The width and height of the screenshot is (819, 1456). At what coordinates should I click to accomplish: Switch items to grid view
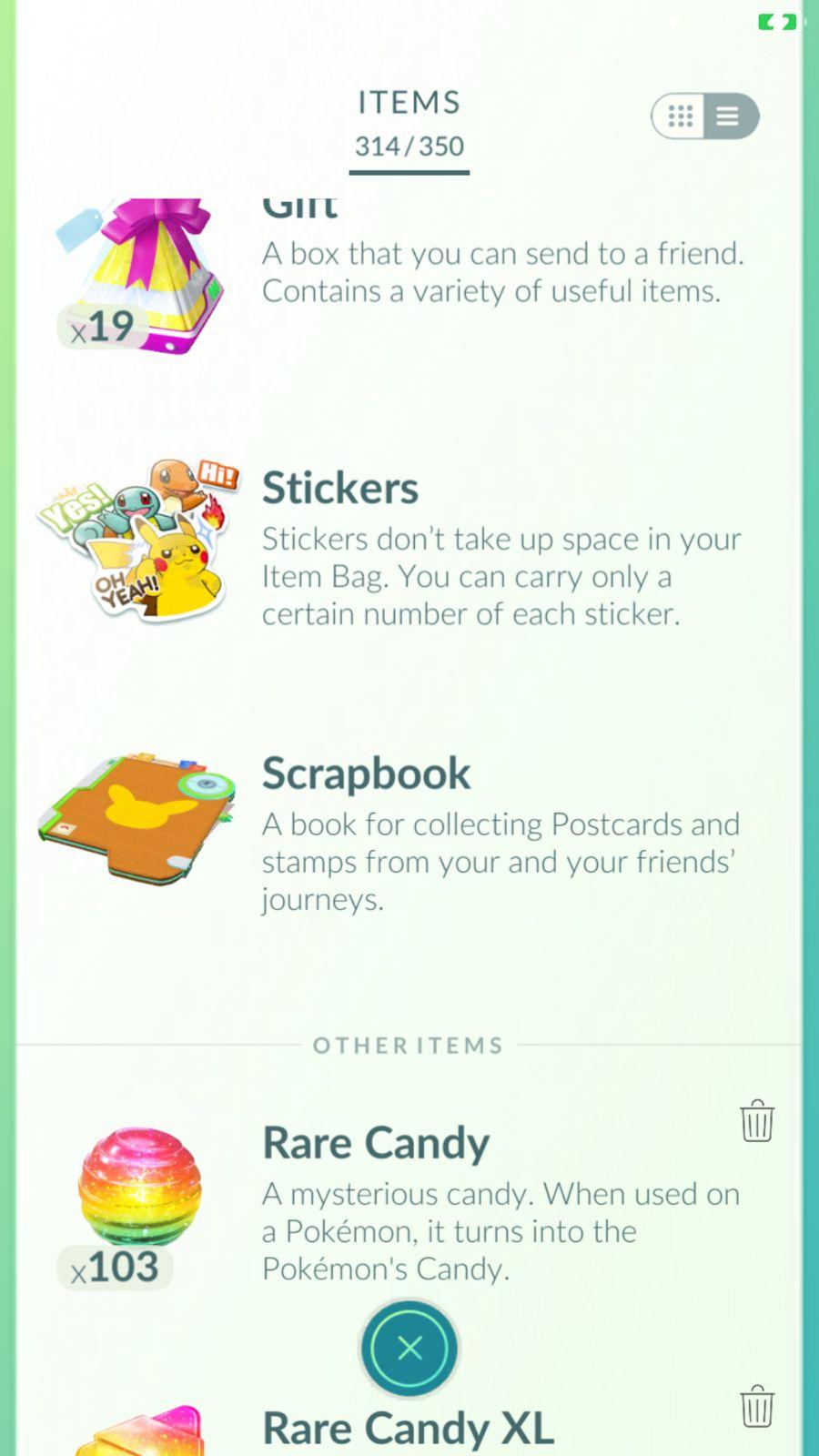(681, 116)
